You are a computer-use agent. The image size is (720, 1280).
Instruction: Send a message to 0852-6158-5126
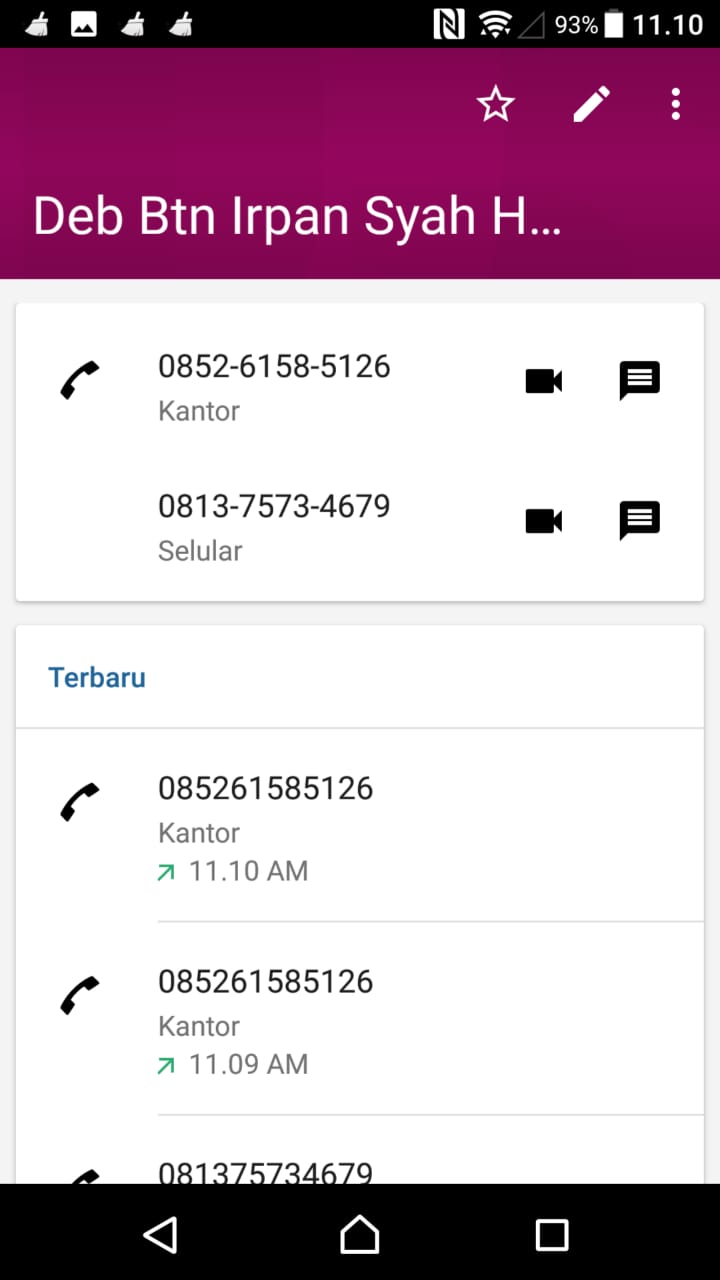(639, 381)
